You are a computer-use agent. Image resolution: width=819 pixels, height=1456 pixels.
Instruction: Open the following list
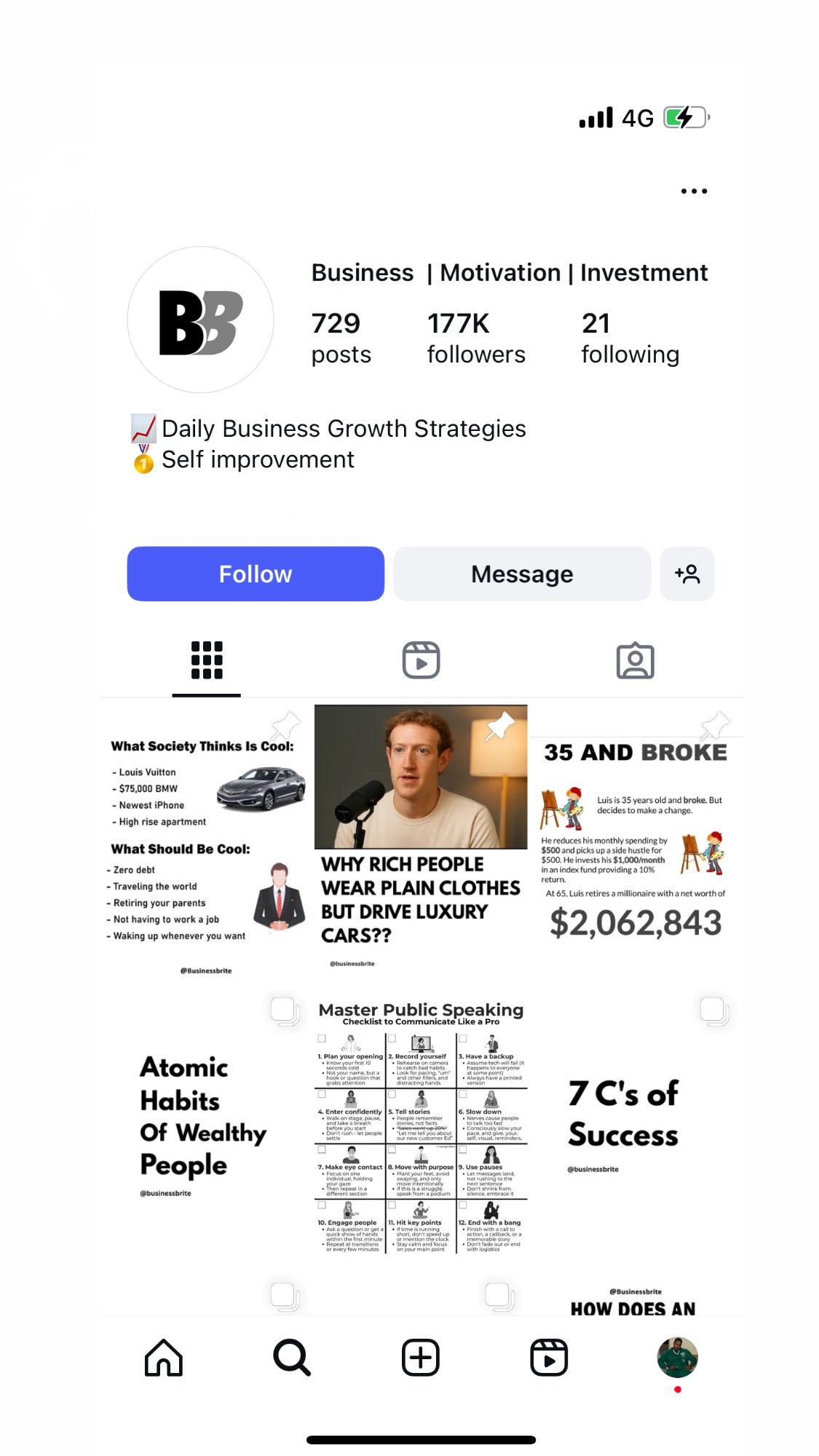pyautogui.click(x=630, y=338)
